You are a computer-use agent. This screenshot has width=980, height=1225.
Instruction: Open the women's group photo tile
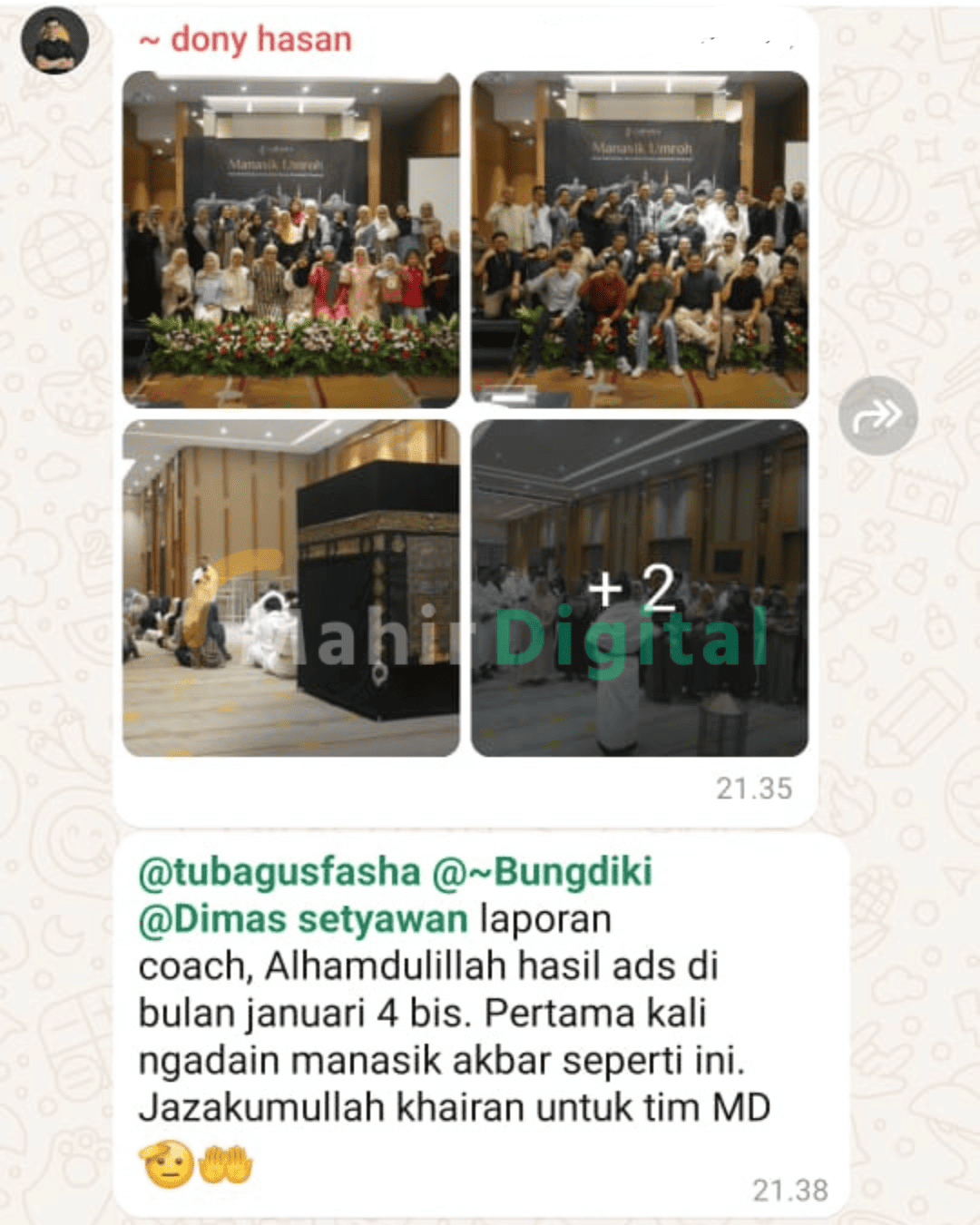click(x=291, y=240)
